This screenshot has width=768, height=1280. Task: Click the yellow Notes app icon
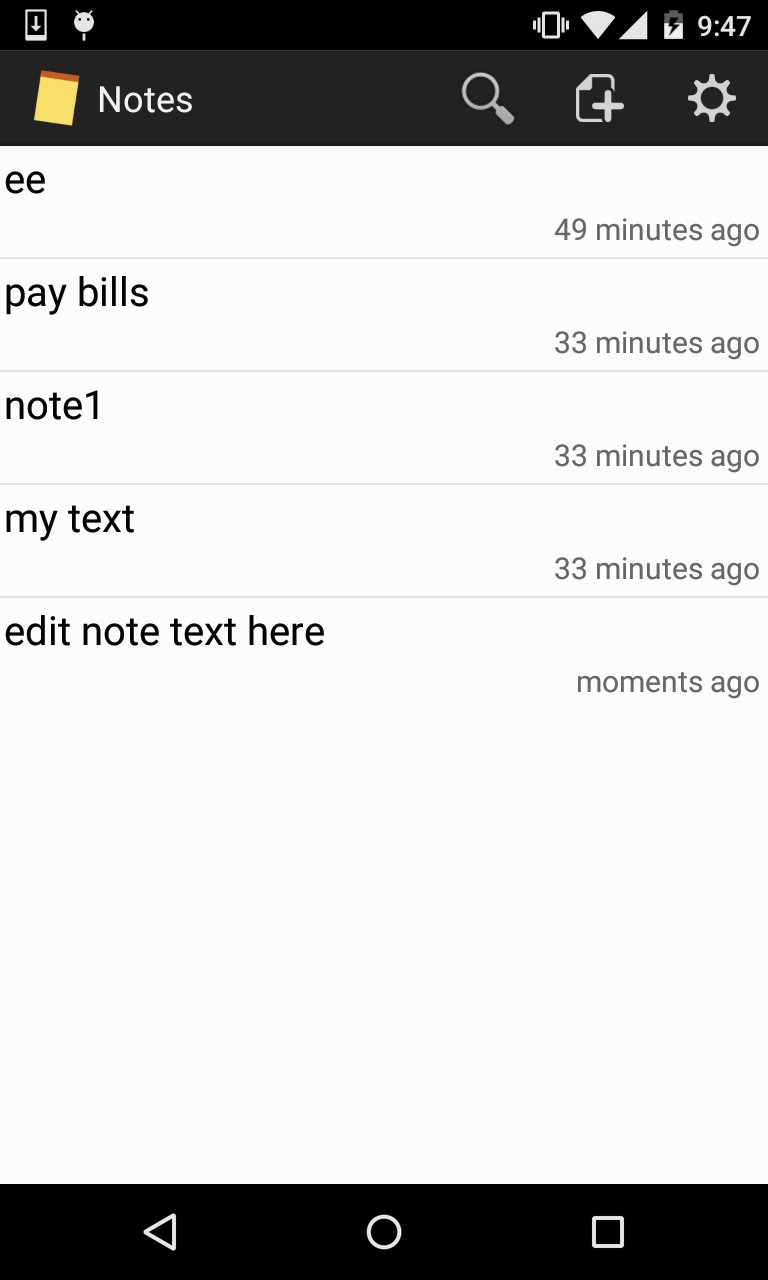pos(56,98)
